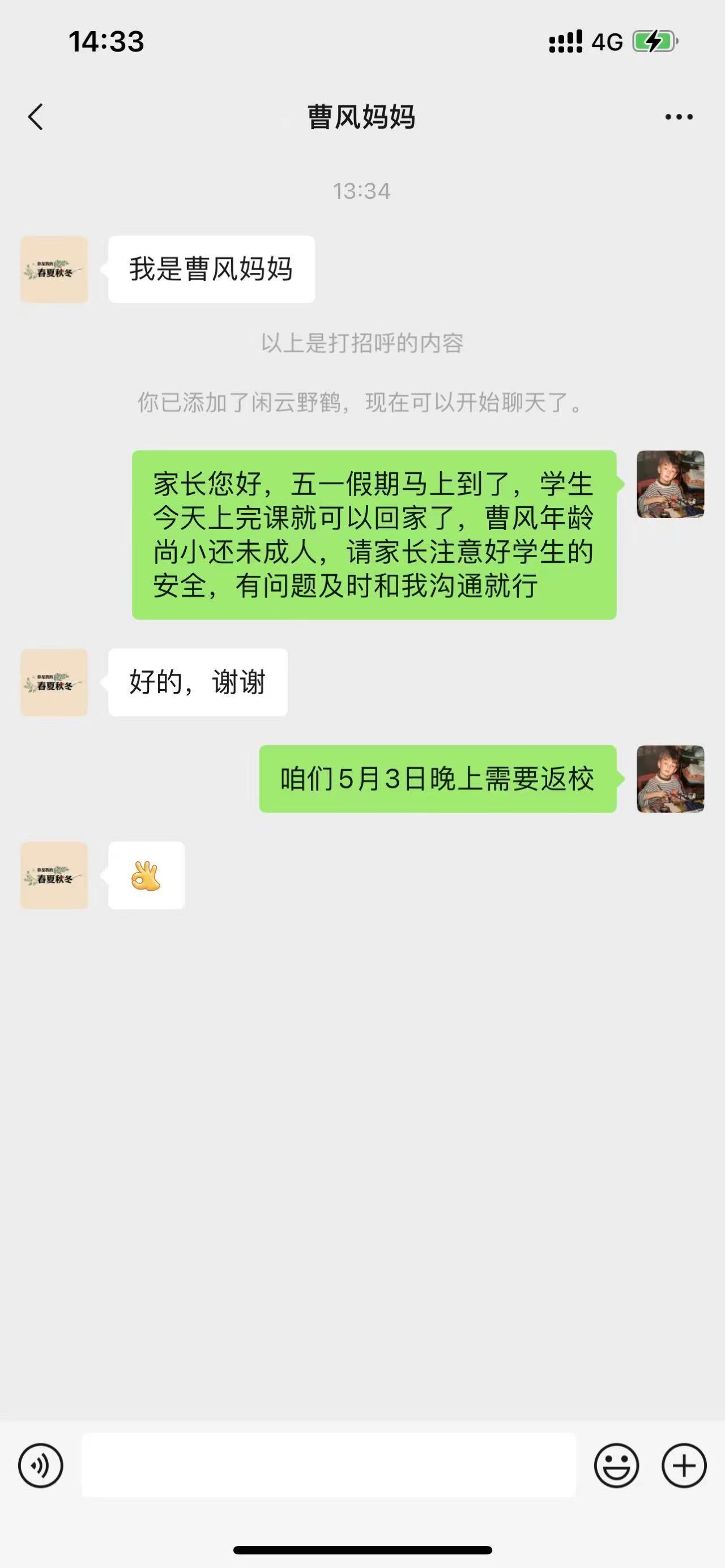Open the plus attachments menu

[x=684, y=1465]
